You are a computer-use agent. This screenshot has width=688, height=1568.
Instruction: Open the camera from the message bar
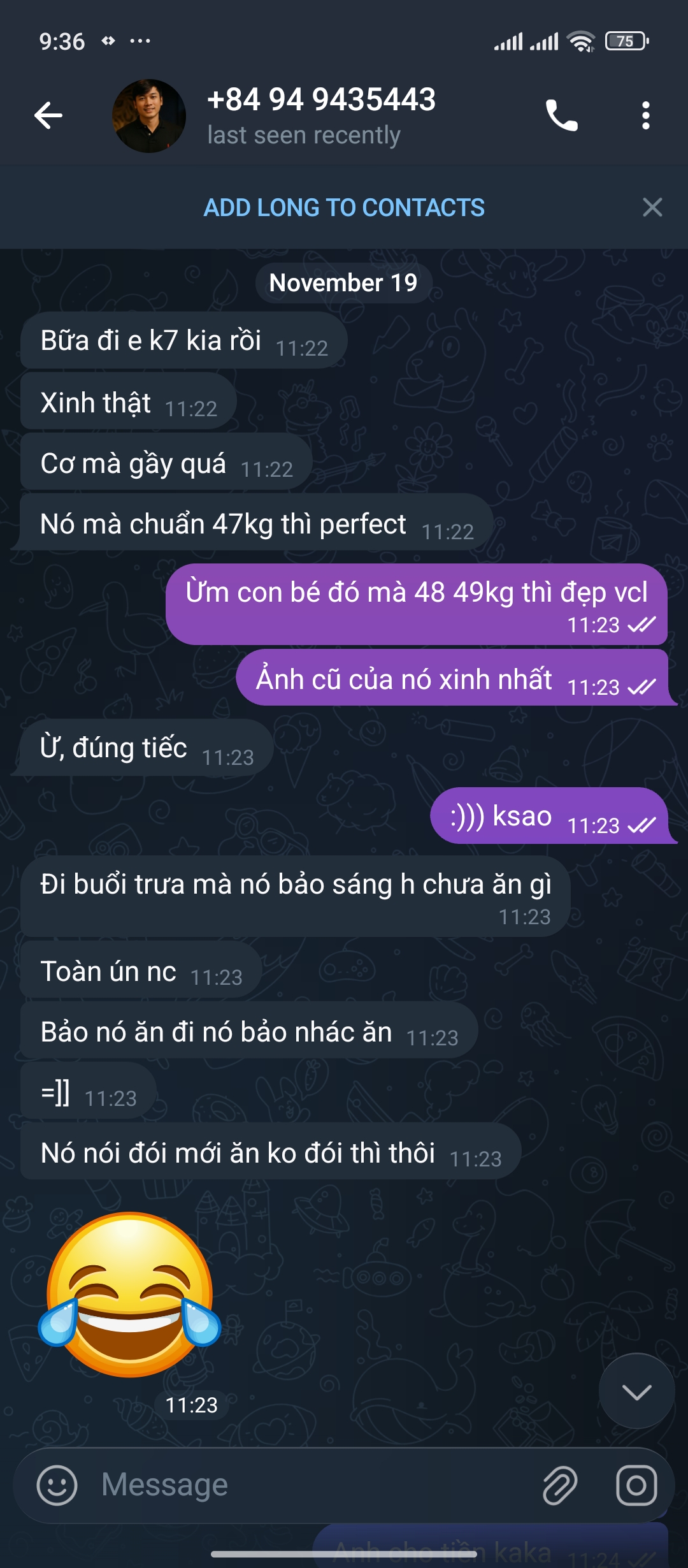pyautogui.click(x=636, y=1485)
